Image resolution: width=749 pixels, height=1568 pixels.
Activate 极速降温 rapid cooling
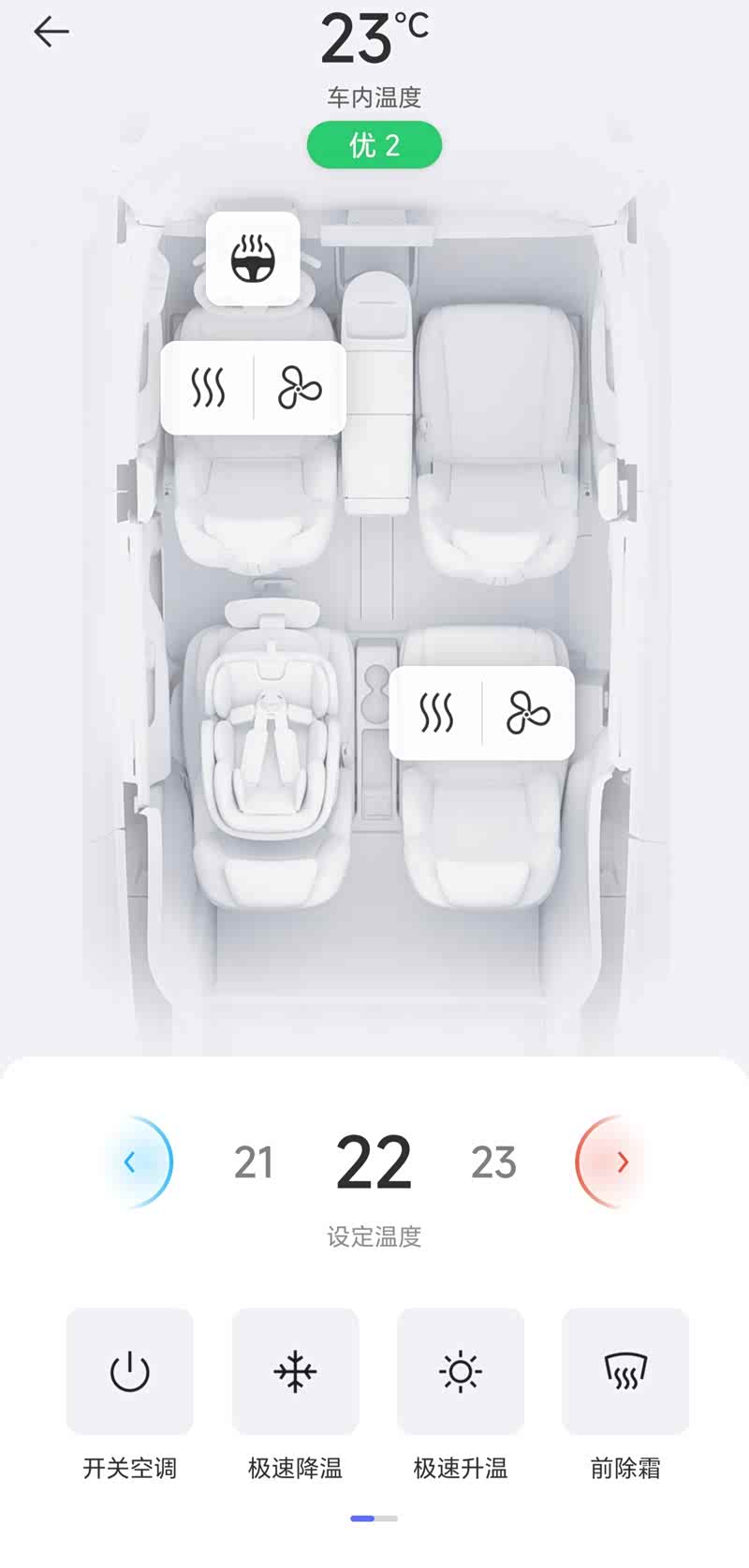pyautogui.click(x=295, y=1371)
